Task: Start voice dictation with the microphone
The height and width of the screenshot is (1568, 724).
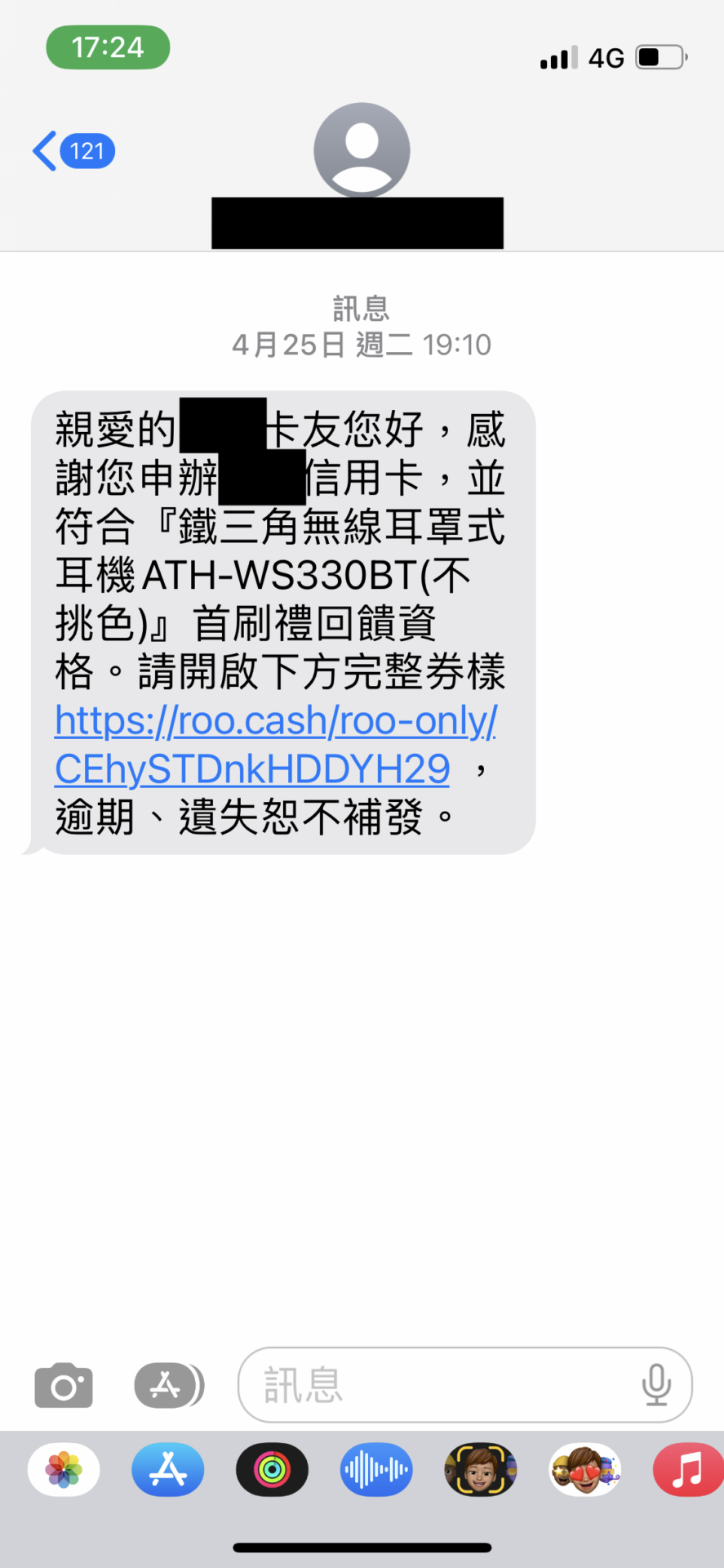Action: point(656,1385)
